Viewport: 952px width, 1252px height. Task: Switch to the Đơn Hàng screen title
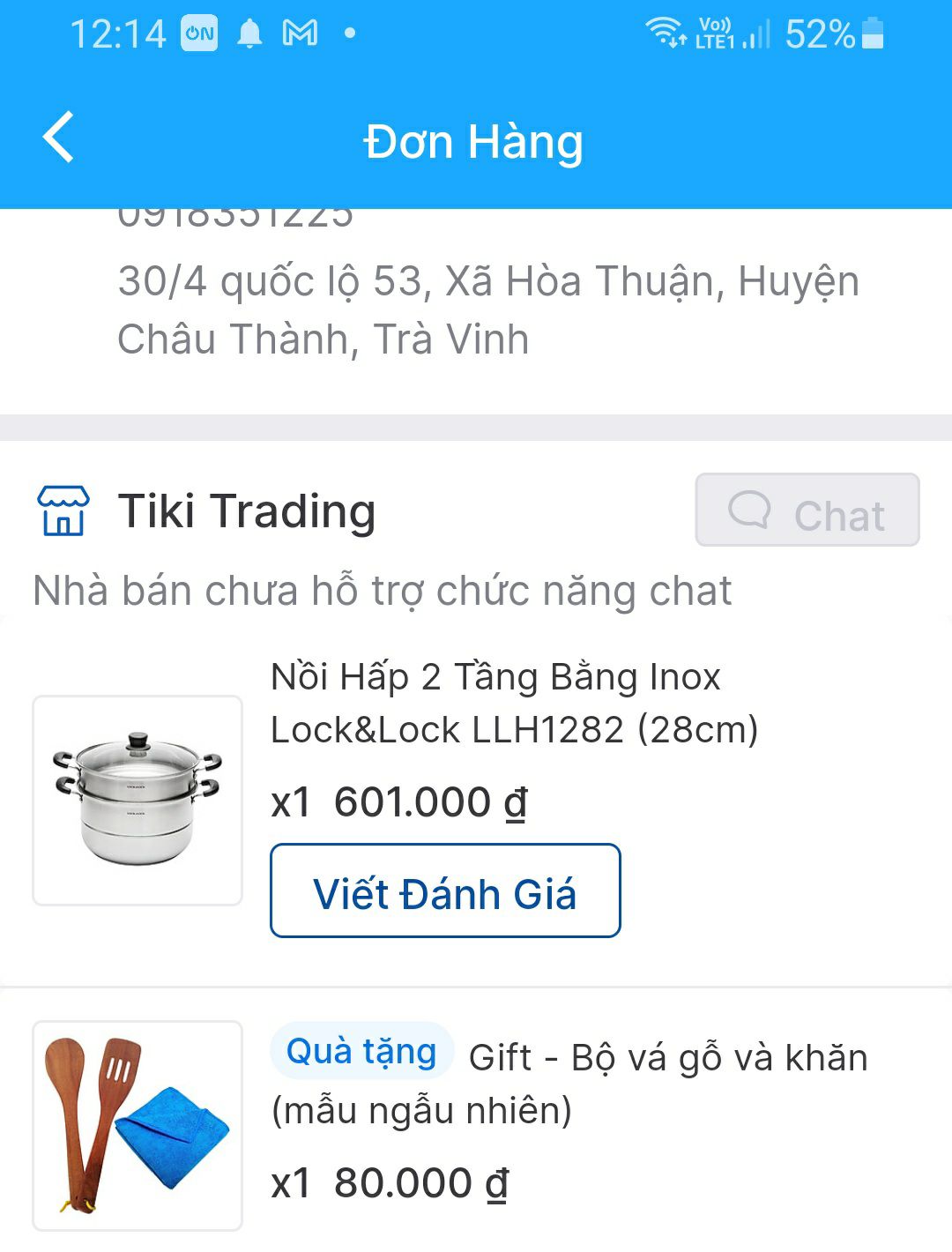[475, 141]
